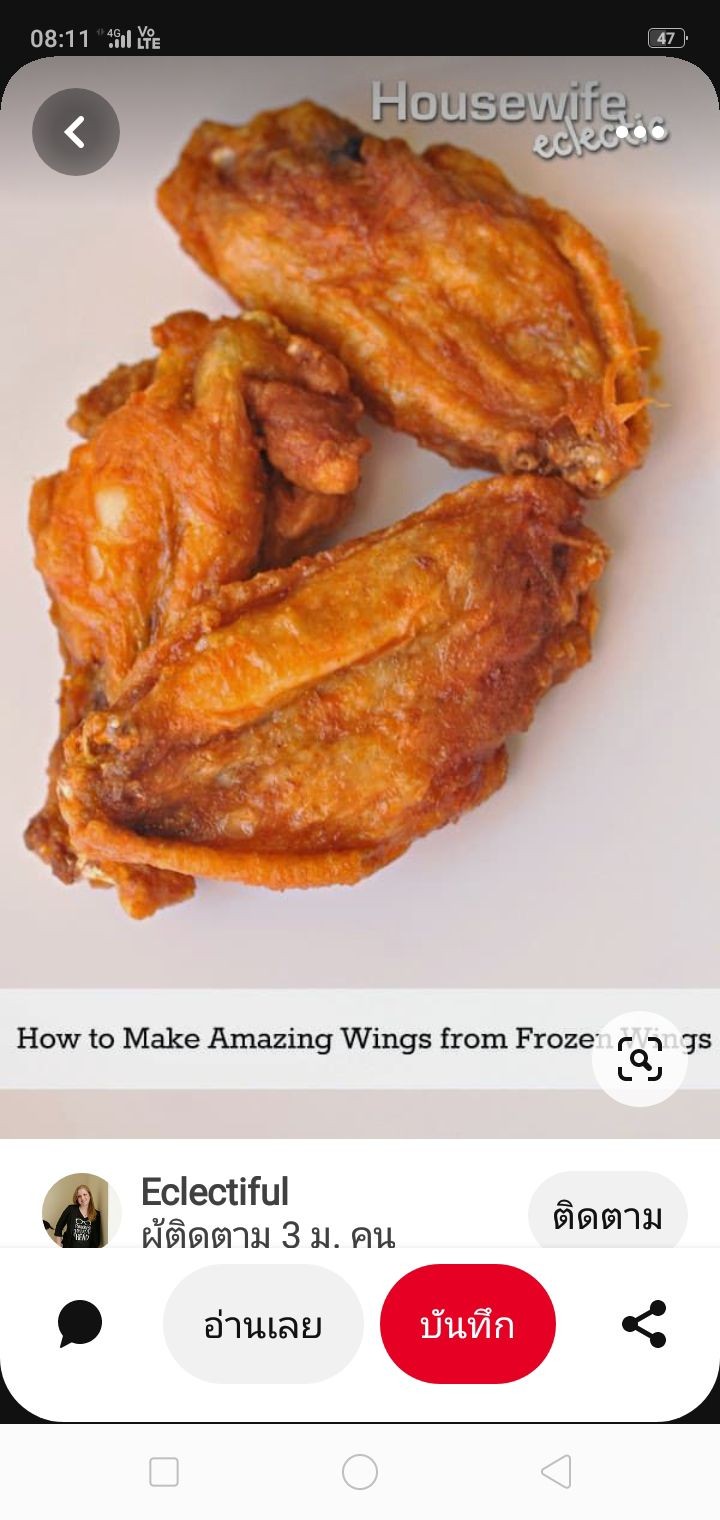Open recent apps from the navigation bar
Image resolution: width=720 pixels, height=1520 pixels.
(164, 1472)
